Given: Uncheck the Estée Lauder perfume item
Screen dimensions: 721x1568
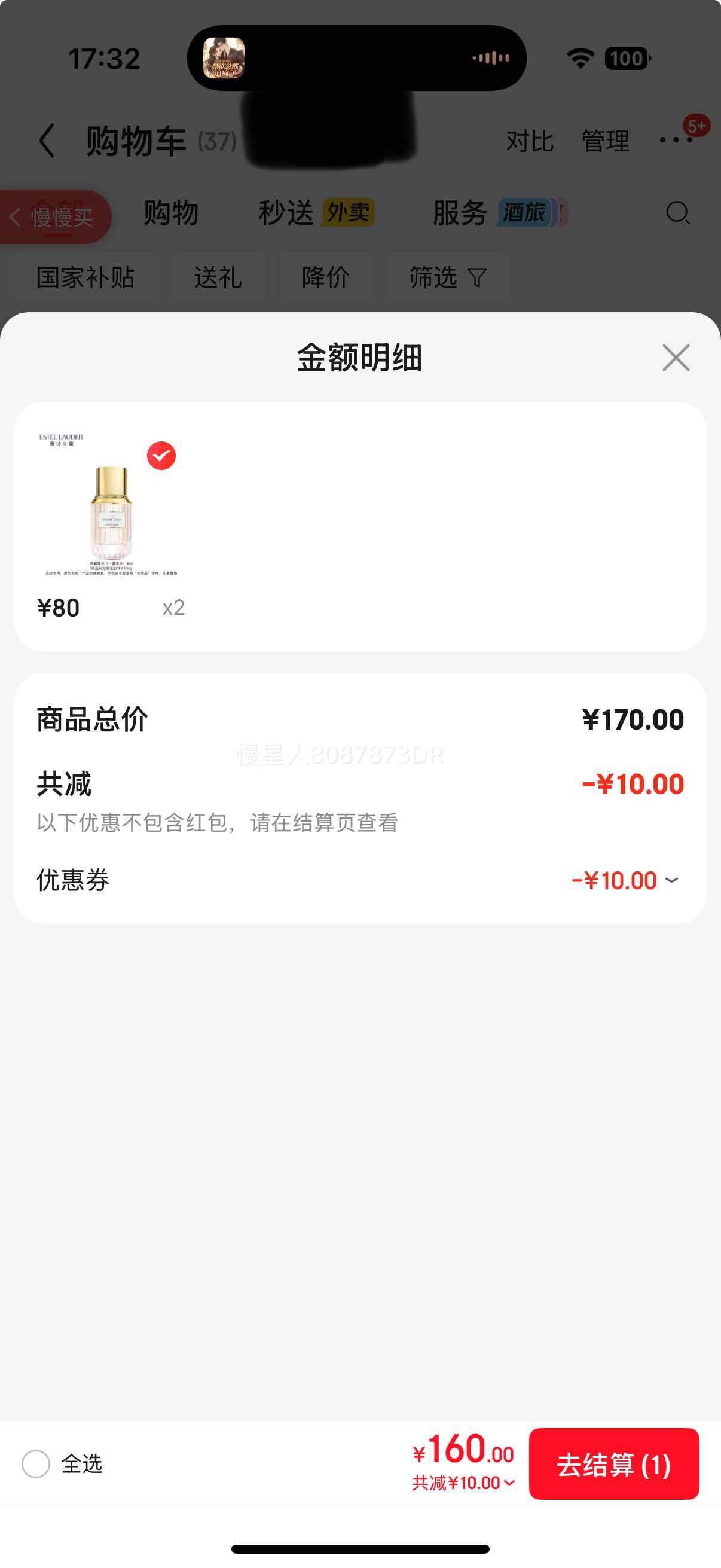Looking at the screenshot, I should pyautogui.click(x=161, y=456).
